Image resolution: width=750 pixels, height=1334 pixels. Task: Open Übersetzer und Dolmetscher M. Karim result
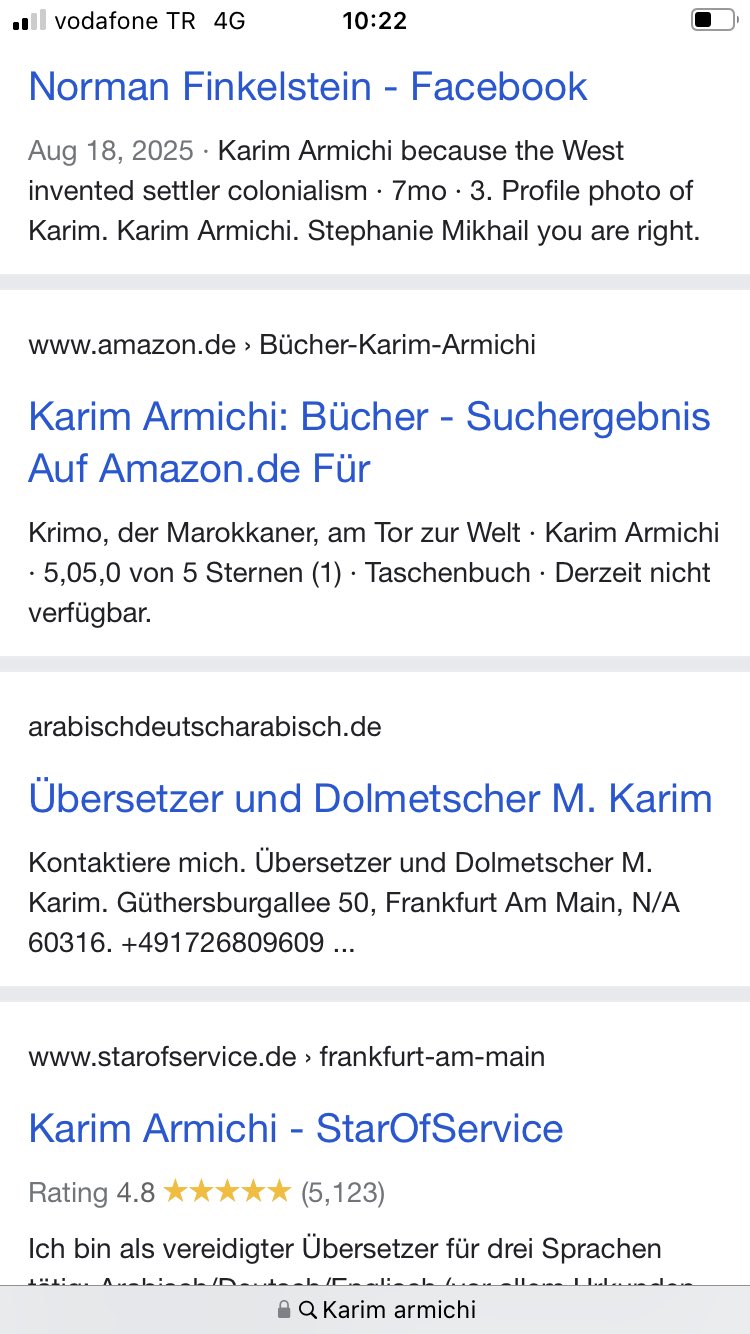pyautogui.click(x=370, y=798)
